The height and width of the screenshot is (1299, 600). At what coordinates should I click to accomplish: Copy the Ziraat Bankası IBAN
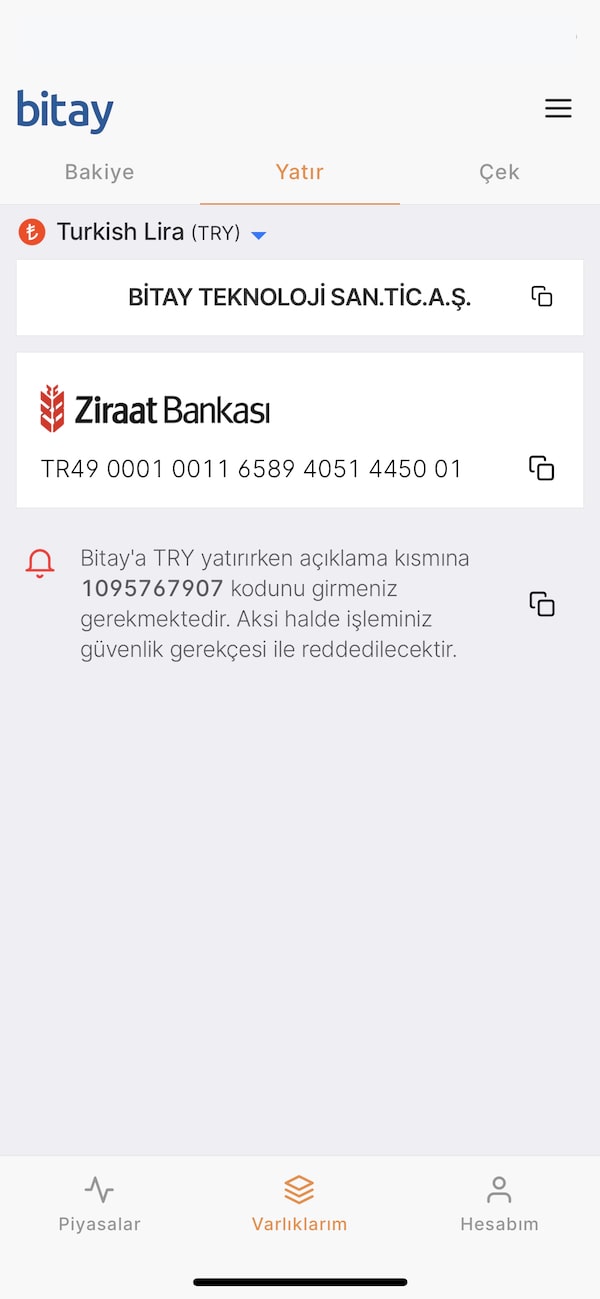click(541, 468)
